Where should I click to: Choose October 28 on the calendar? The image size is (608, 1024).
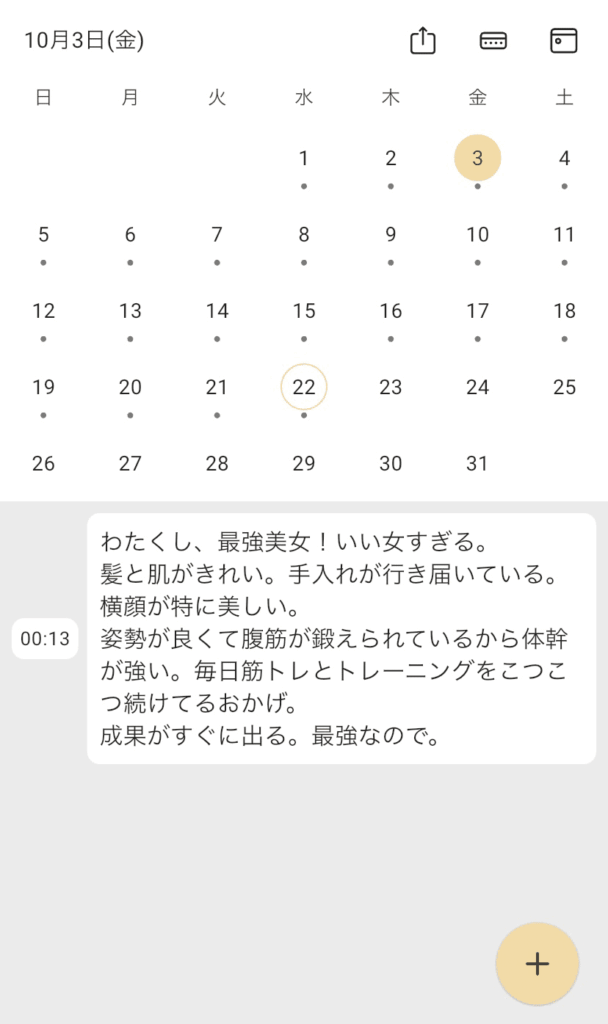217,464
